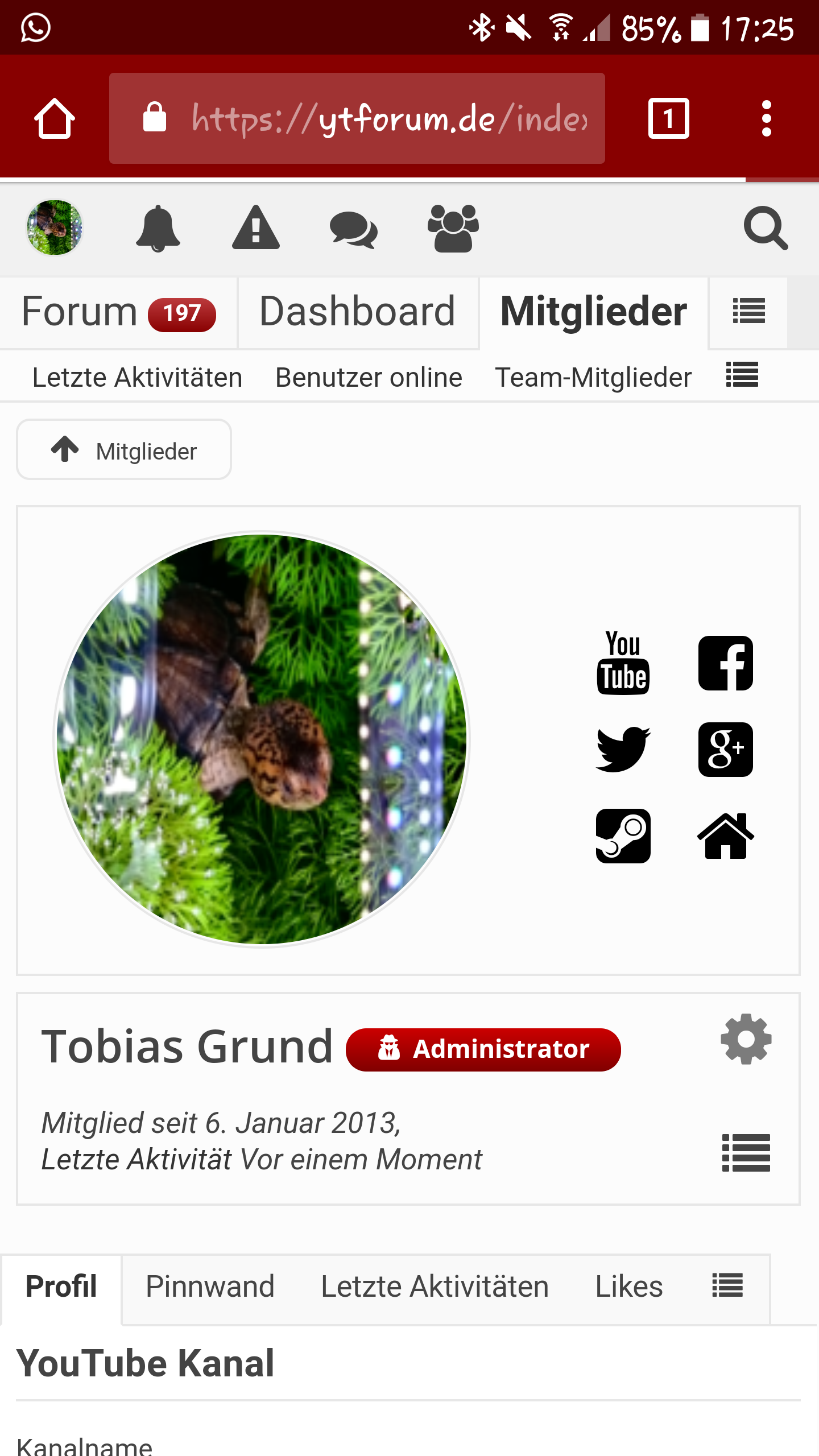
Task: Open the browser overflow menu
Action: (x=766, y=118)
